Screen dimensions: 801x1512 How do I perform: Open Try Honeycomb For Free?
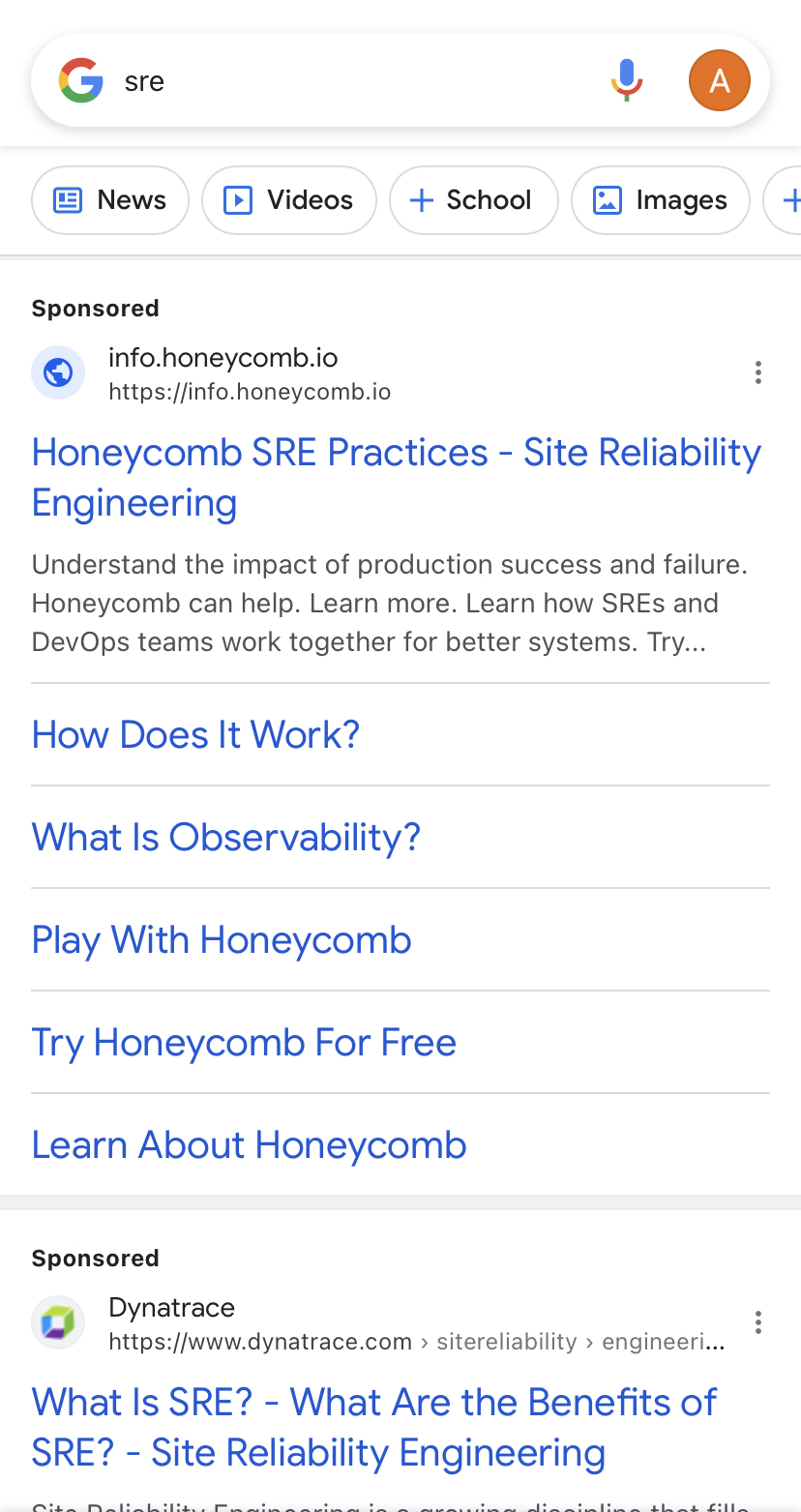pyautogui.click(x=244, y=1043)
